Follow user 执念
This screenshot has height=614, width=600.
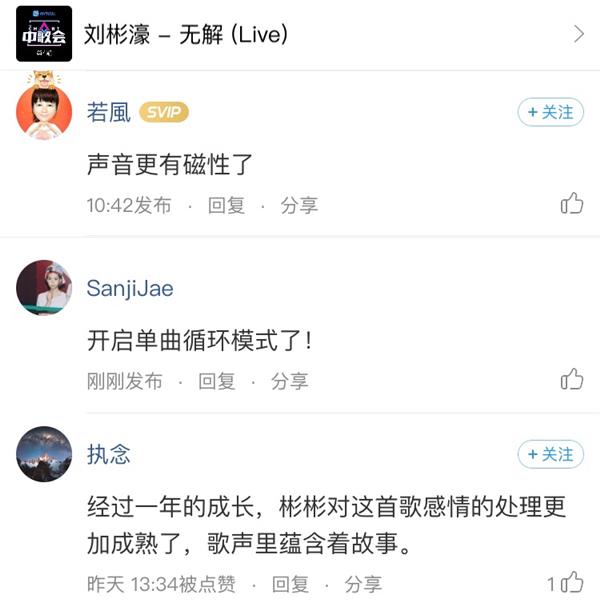point(550,454)
